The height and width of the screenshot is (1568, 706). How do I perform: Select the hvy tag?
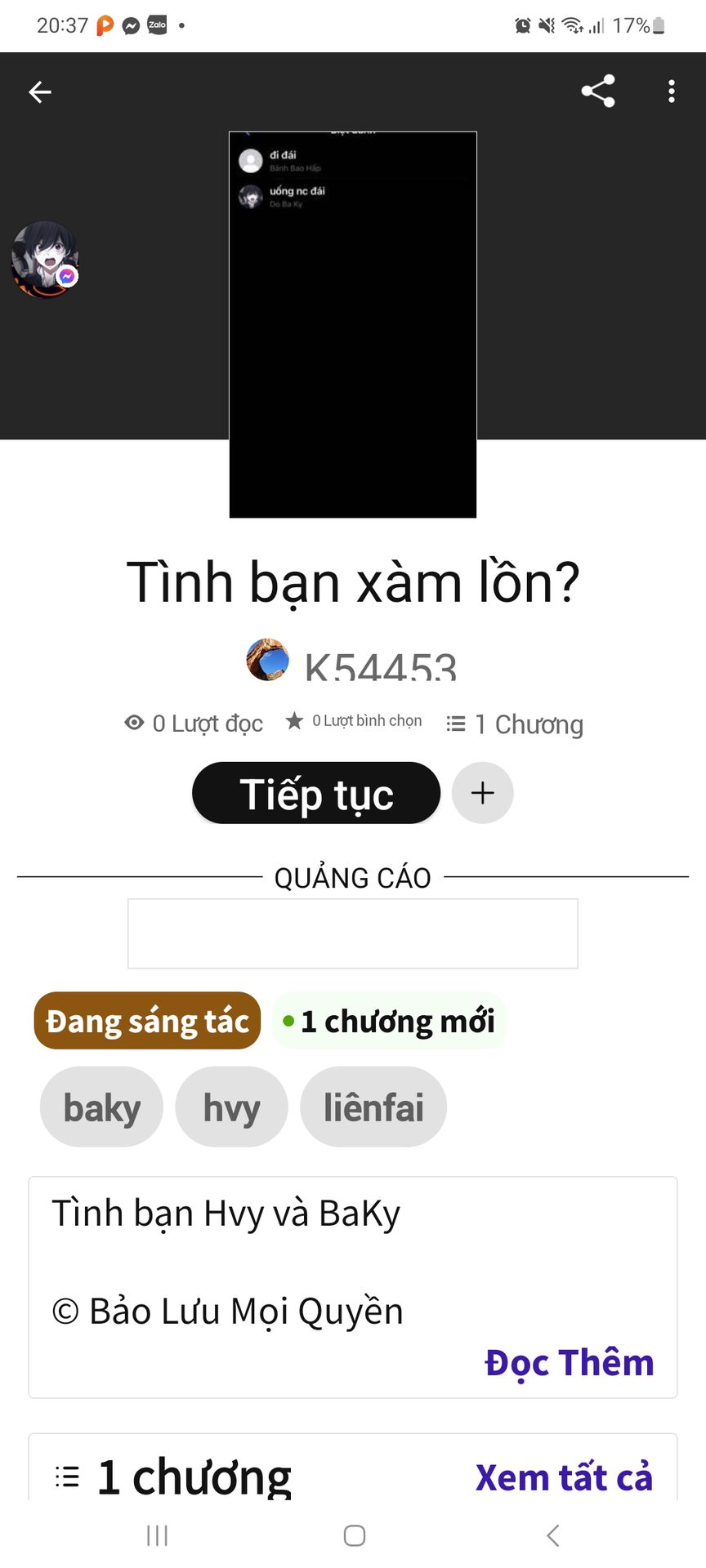[x=231, y=1107]
